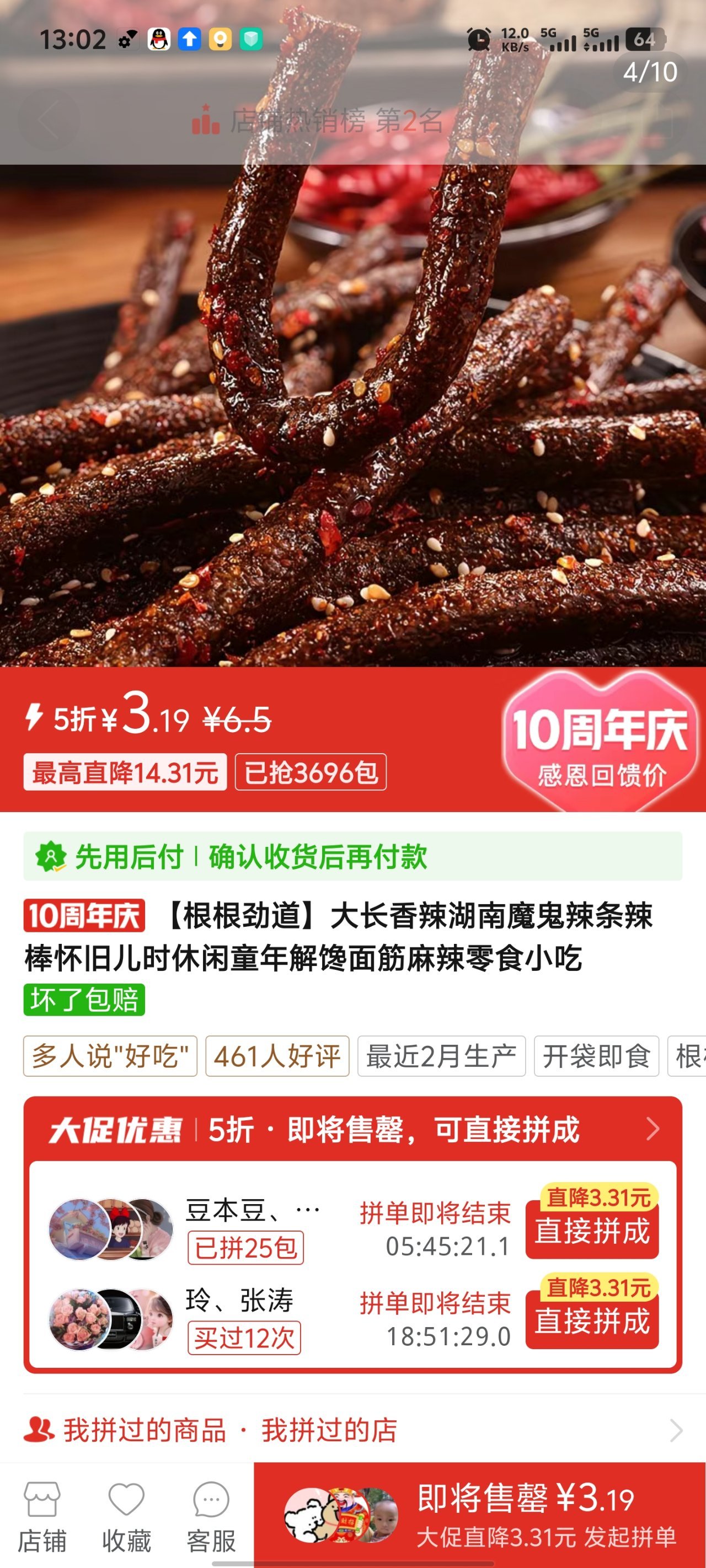Image resolution: width=706 pixels, height=1568 pixels.
Task: Open the 10周年庆 感恩回馈价 promo badge
Action: 600,742
